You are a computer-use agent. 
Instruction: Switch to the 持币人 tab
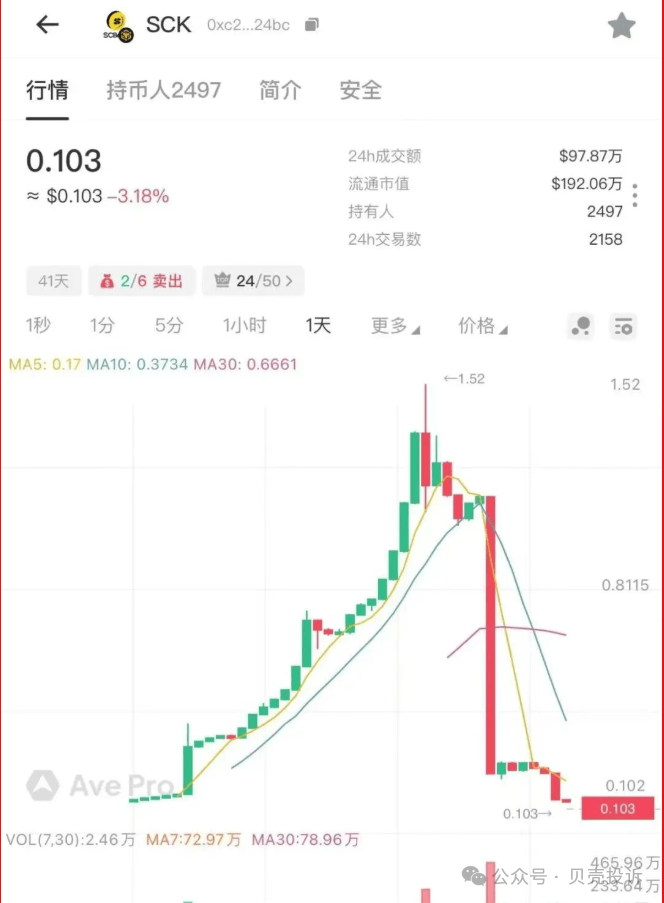point(163,90)
